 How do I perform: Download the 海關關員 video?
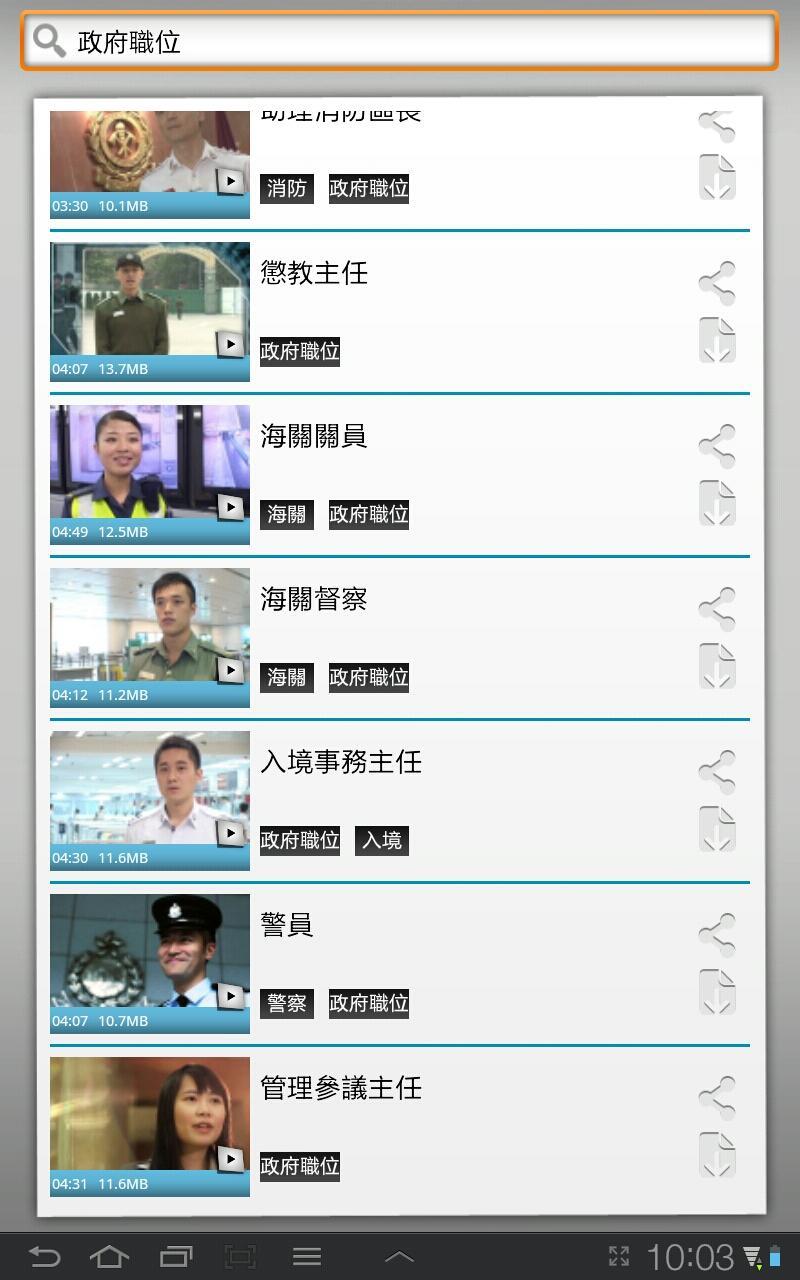coord(717,503)
